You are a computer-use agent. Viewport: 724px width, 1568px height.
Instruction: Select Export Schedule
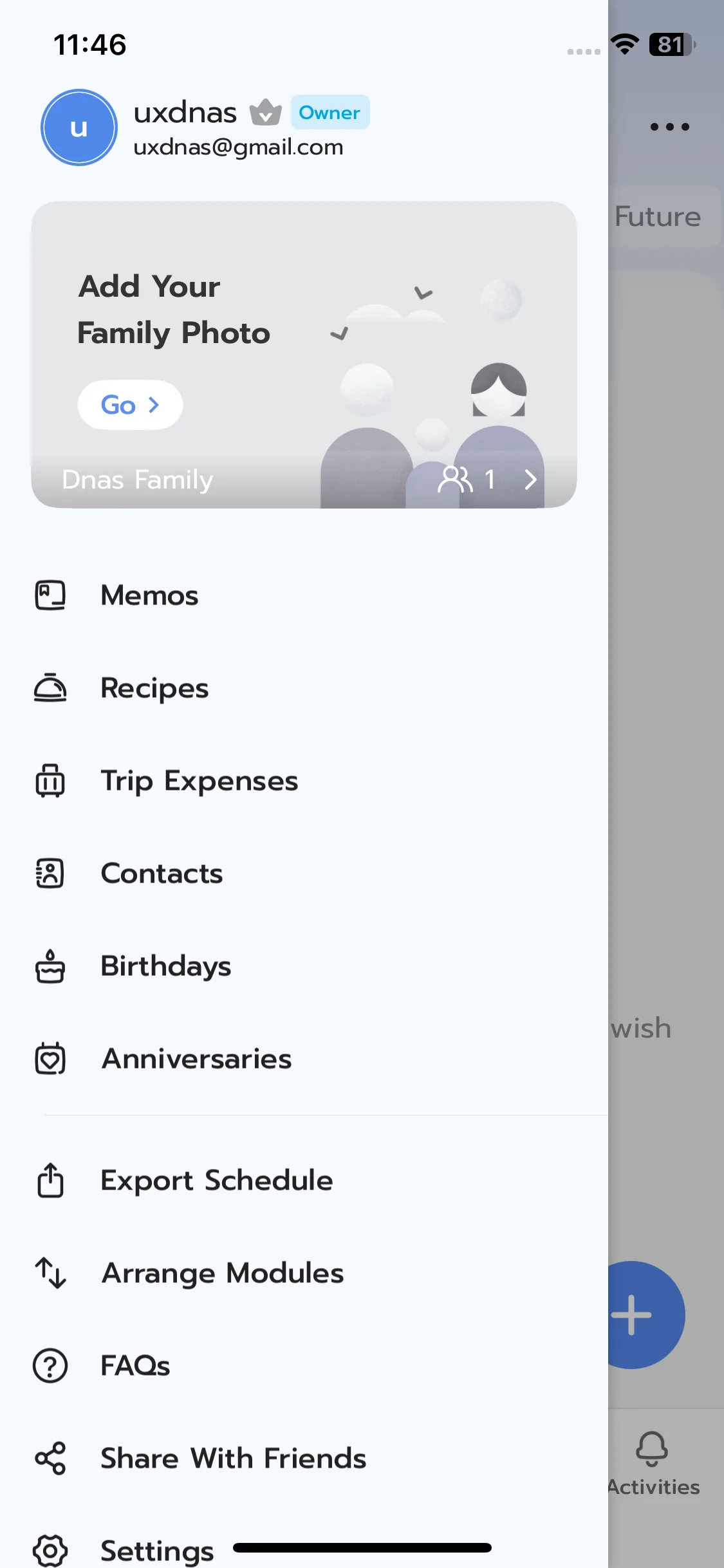216,1181
